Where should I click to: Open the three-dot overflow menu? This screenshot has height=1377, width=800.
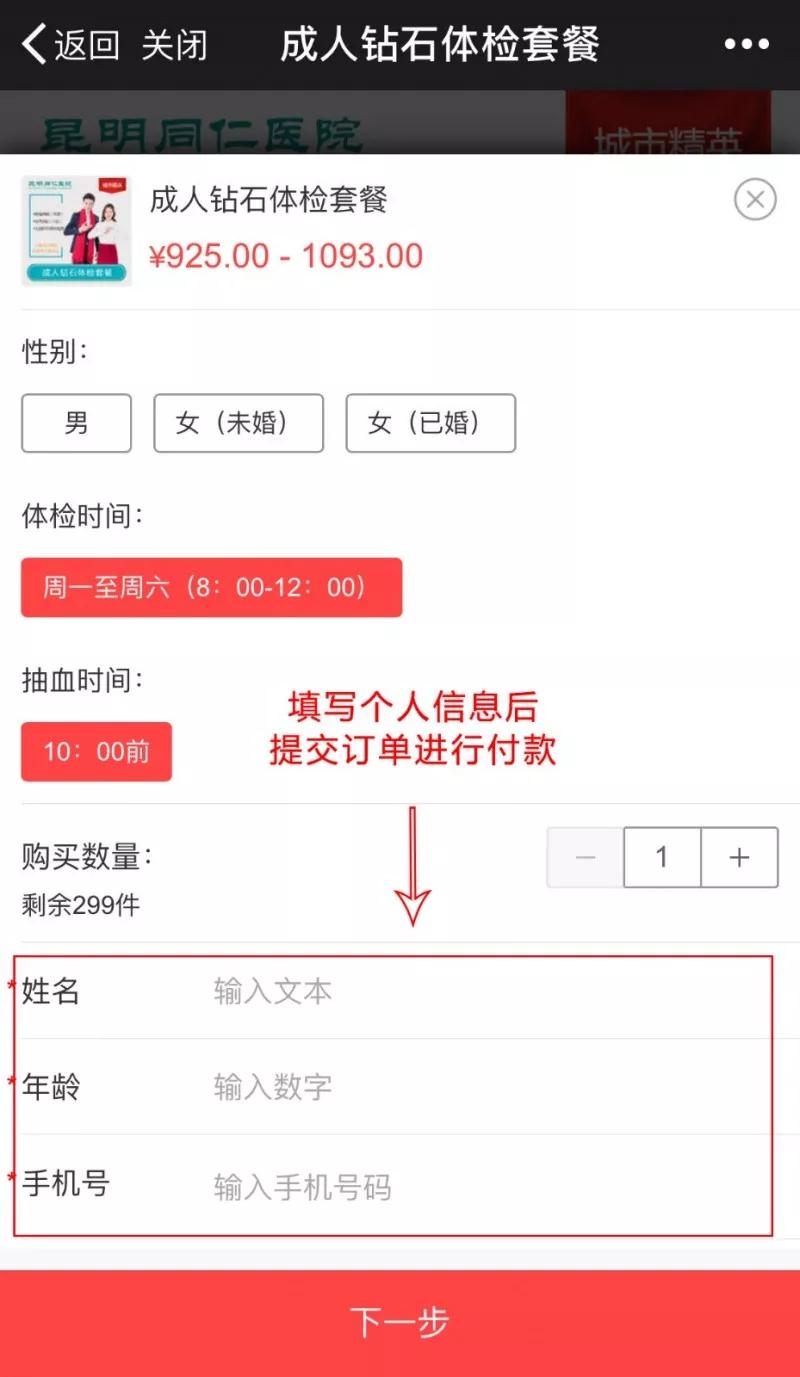[x=747, y=45]
